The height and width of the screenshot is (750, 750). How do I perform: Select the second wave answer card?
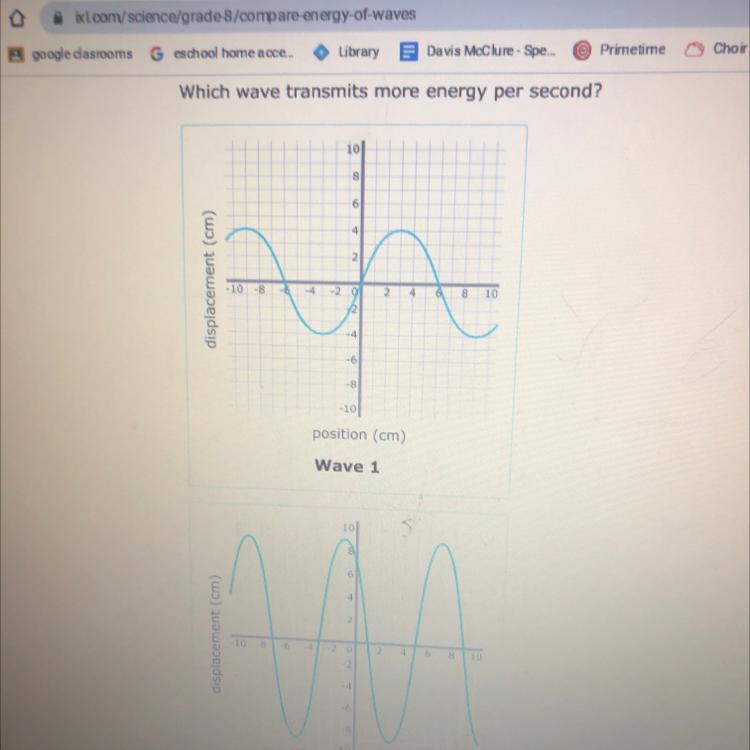[349, 626]
